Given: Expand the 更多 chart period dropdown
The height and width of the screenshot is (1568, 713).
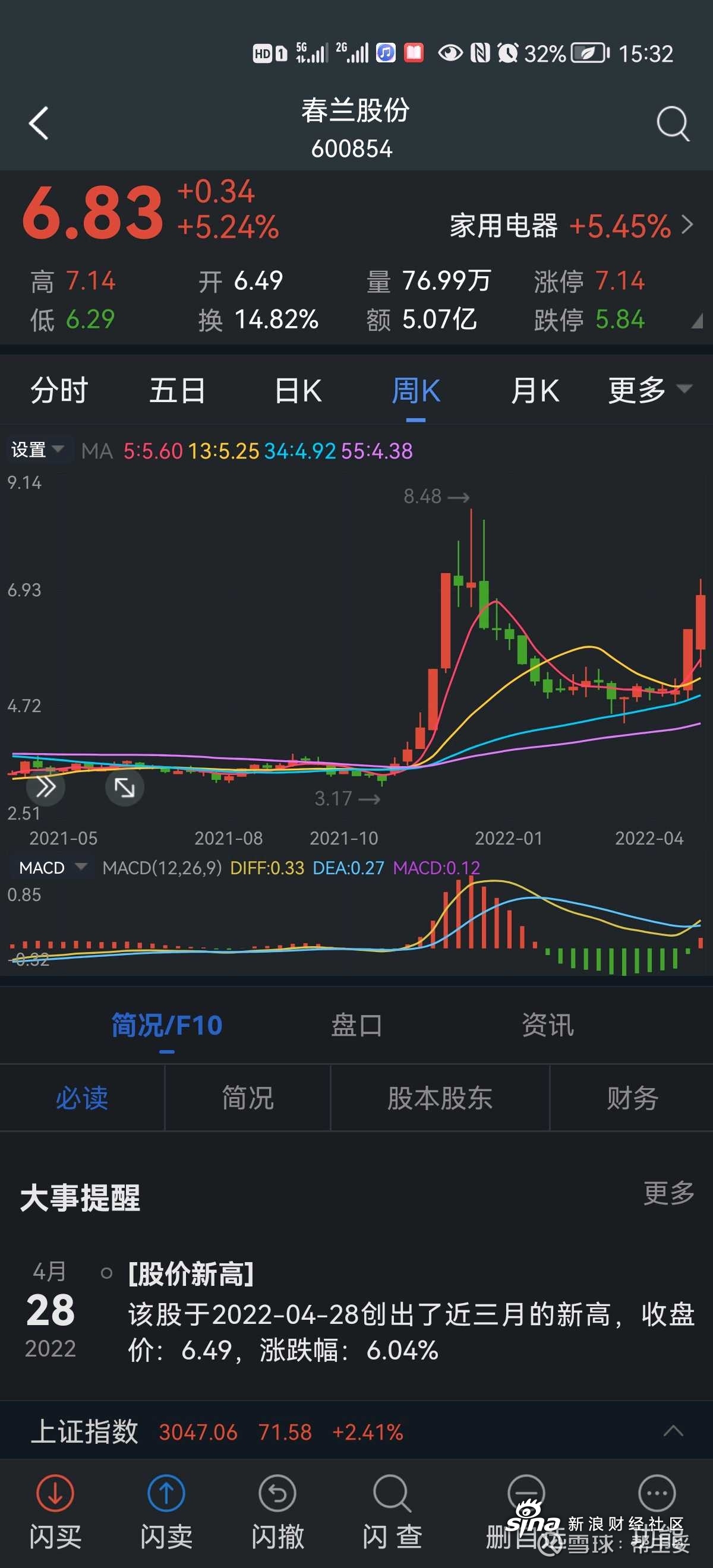Looking at the screenshot, I should 648,390.
